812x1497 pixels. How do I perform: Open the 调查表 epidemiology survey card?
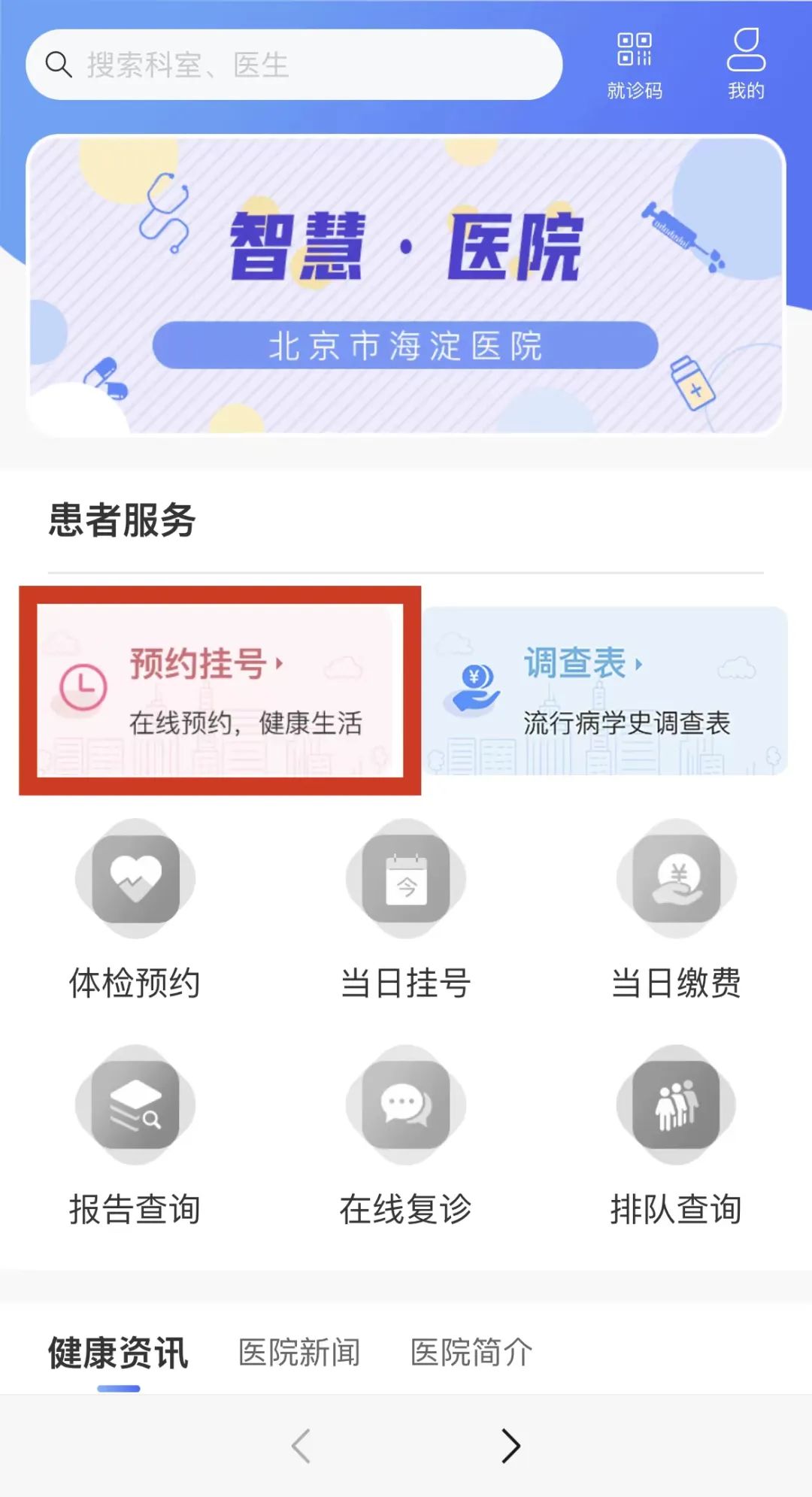[x=606, y=690]
